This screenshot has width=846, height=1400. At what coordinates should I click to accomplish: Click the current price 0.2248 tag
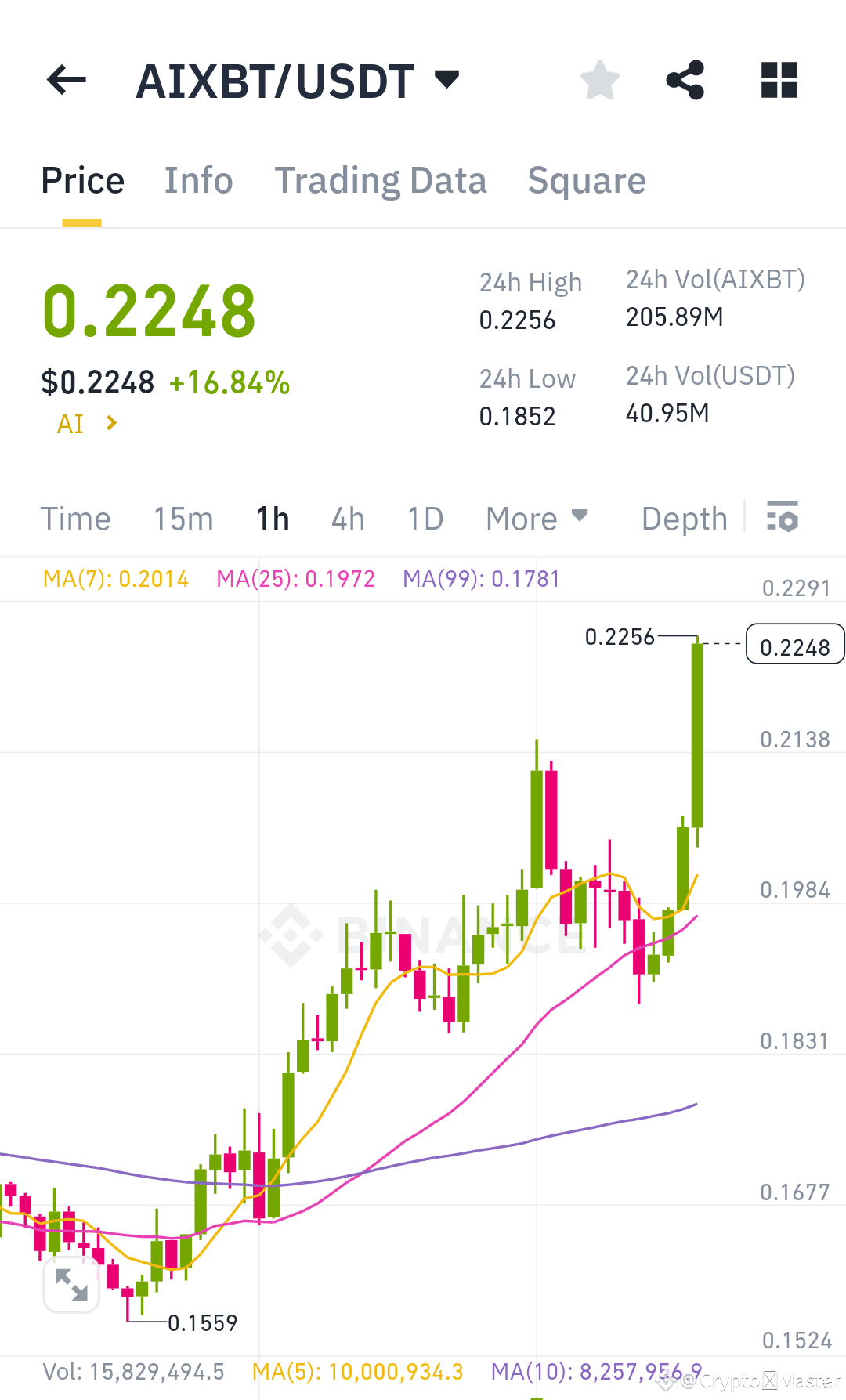point(795,646)
